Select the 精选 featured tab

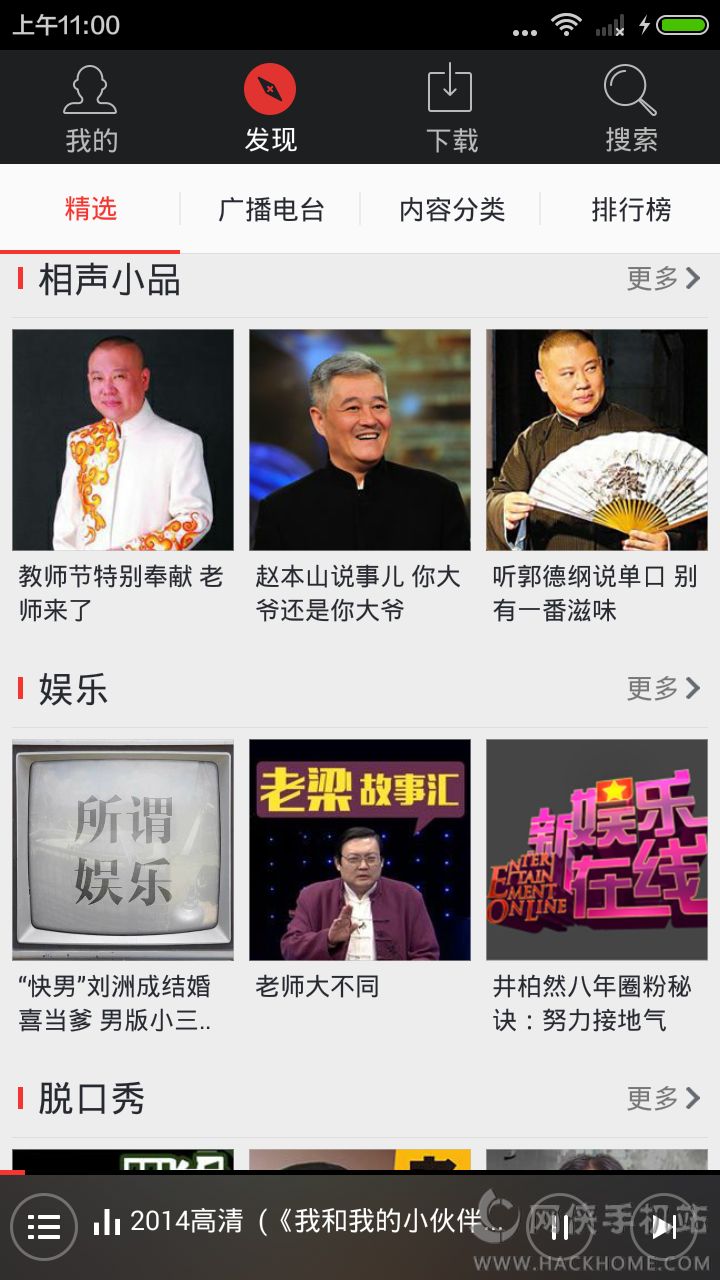pyautogui.click(x=91, y=210)
